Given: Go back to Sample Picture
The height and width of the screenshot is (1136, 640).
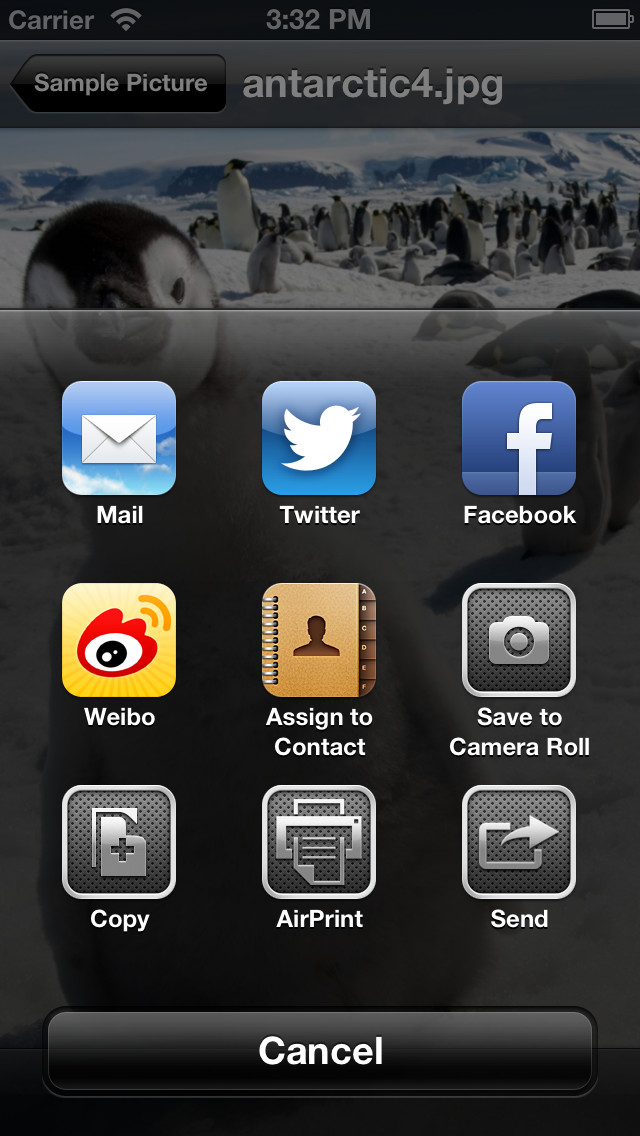Looking at the screenshot, I should [x=118, y=83].
